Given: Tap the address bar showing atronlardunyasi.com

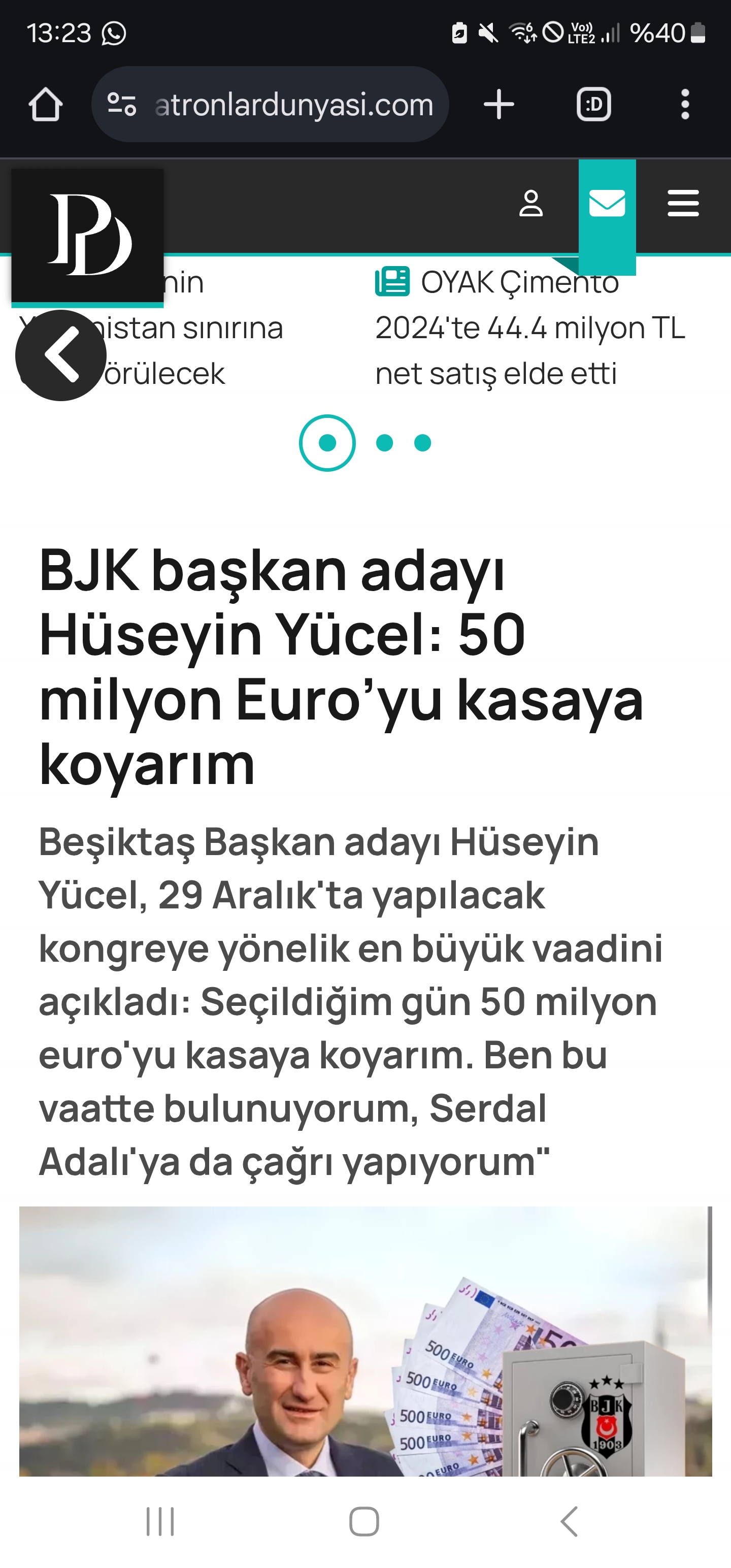Looking at the screenshot, I should tap(270, 104).
